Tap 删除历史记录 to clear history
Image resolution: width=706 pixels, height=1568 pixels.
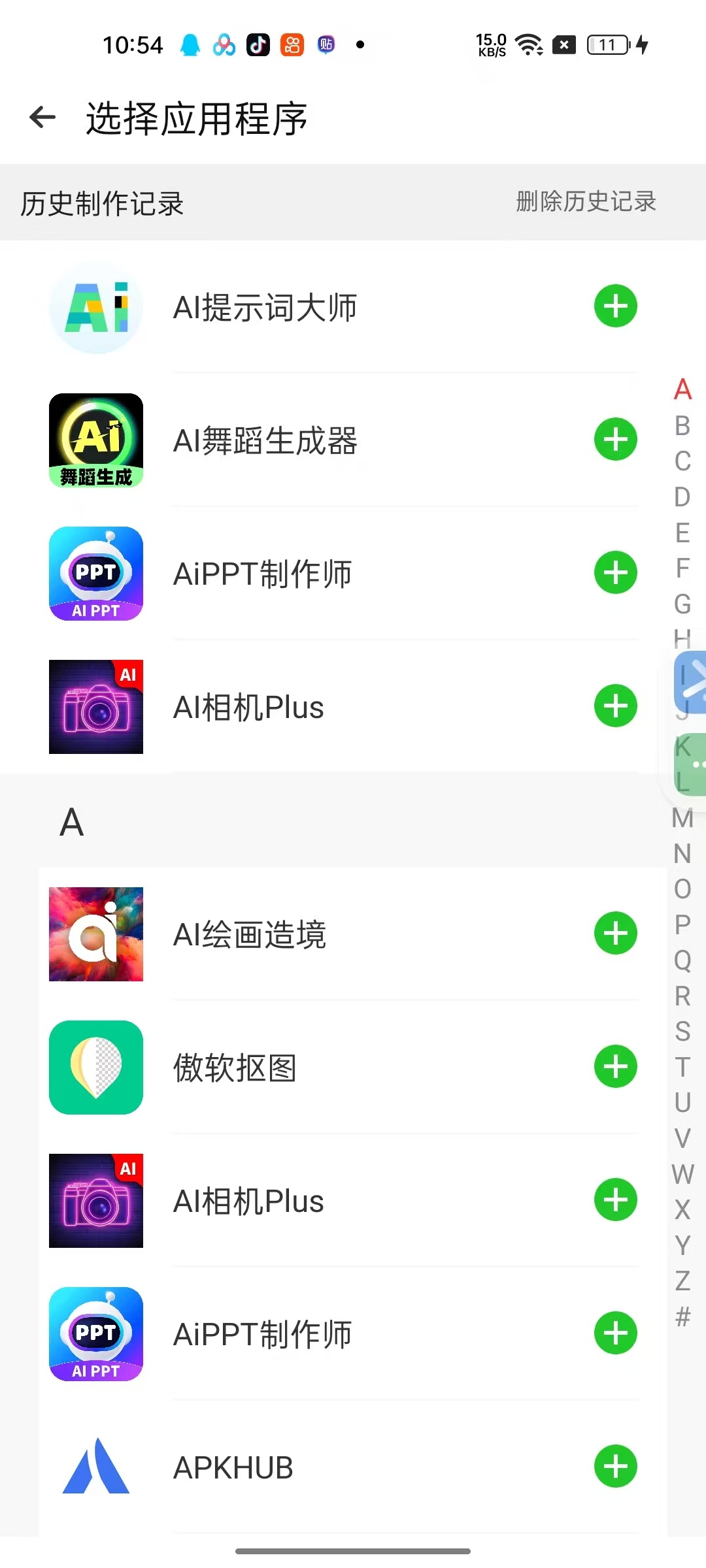pos(586,202)
